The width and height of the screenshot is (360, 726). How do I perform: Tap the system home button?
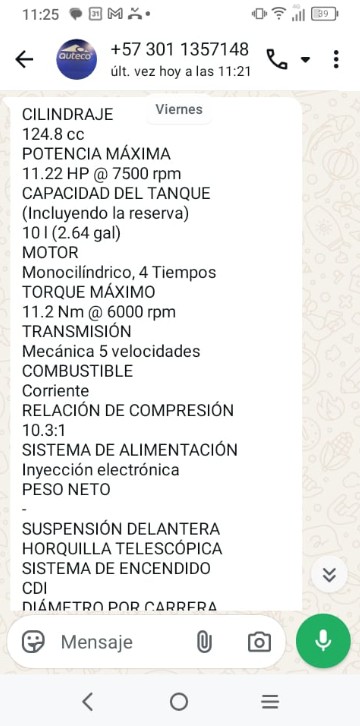coord(179,701)
